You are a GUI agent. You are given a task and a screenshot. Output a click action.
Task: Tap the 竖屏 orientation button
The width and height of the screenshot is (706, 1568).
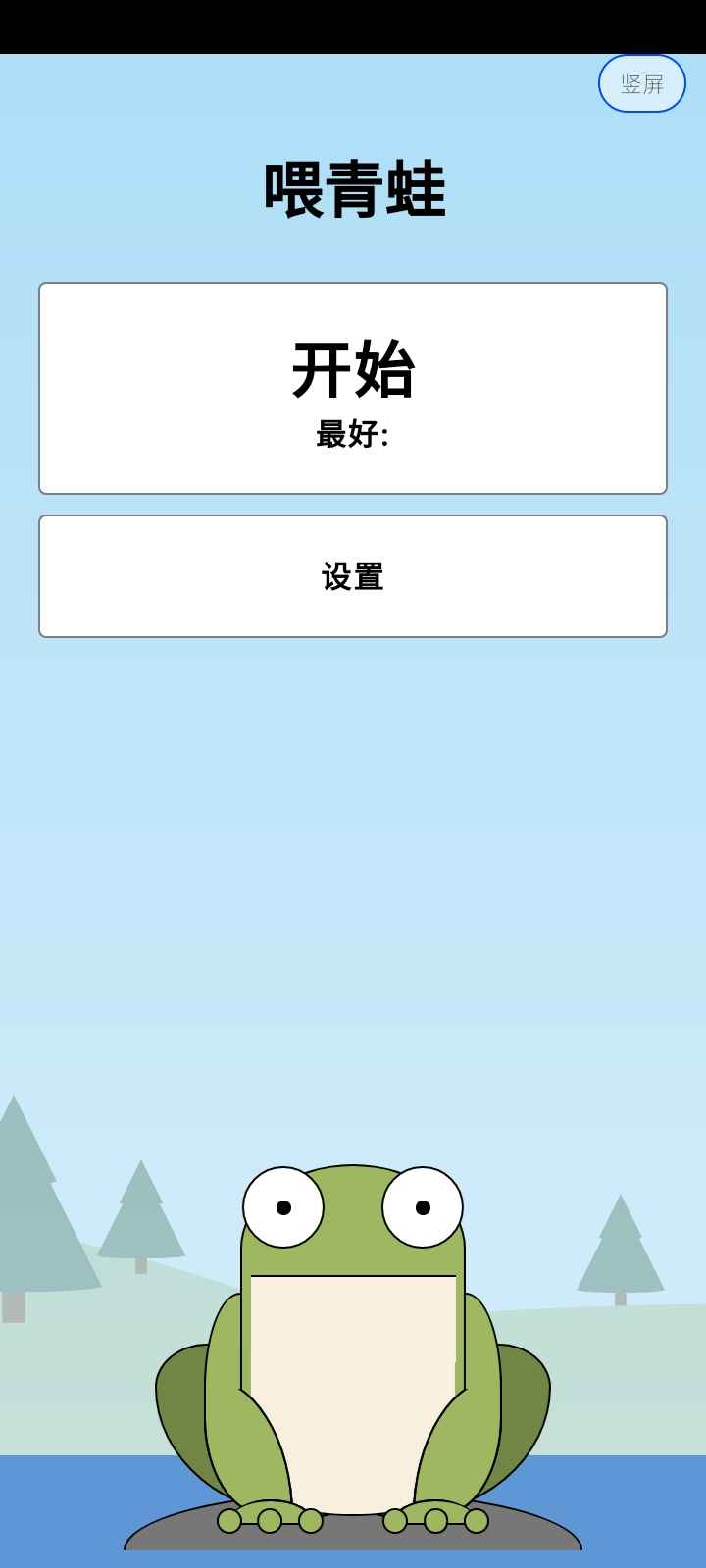(642, 84)
